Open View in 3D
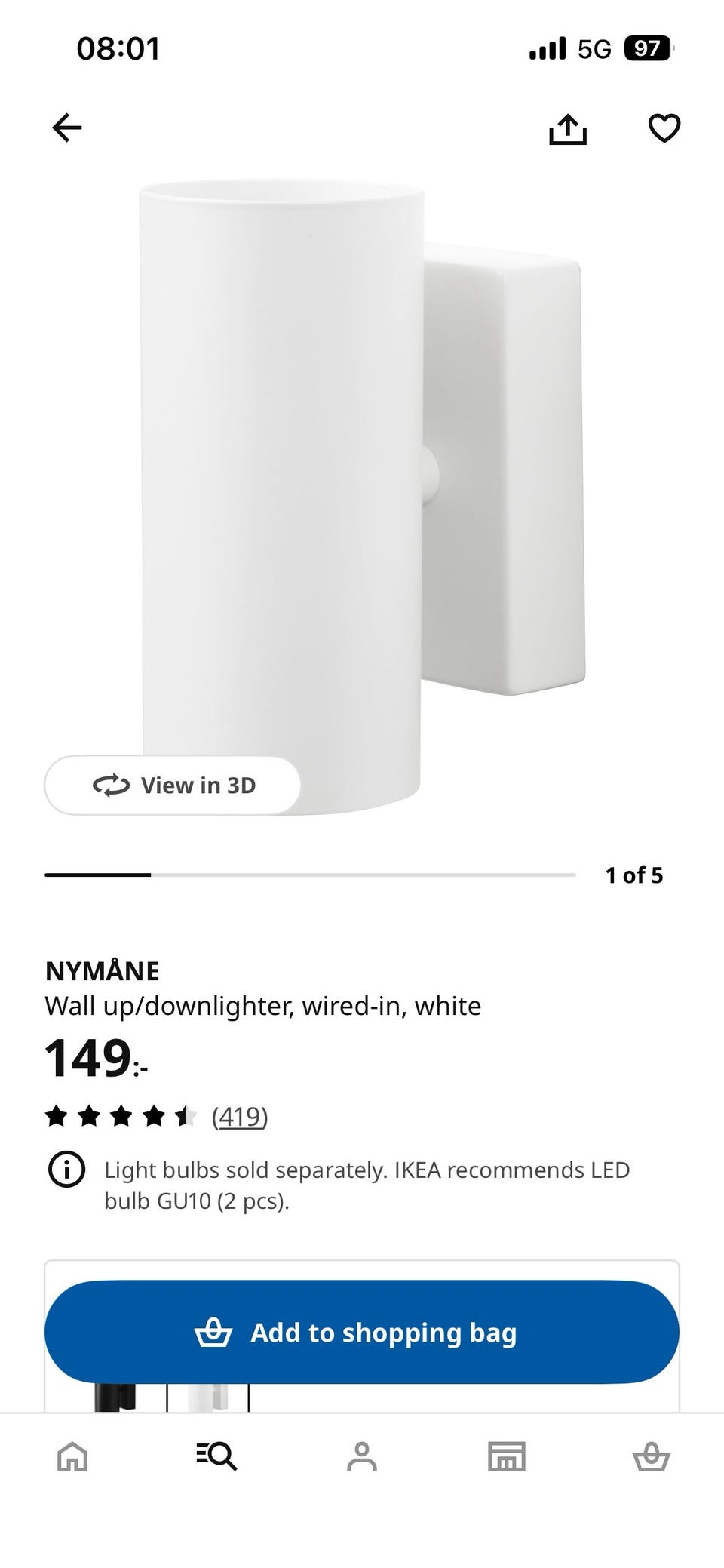This screenshot has height=1568, width=724. click(173, 786)
